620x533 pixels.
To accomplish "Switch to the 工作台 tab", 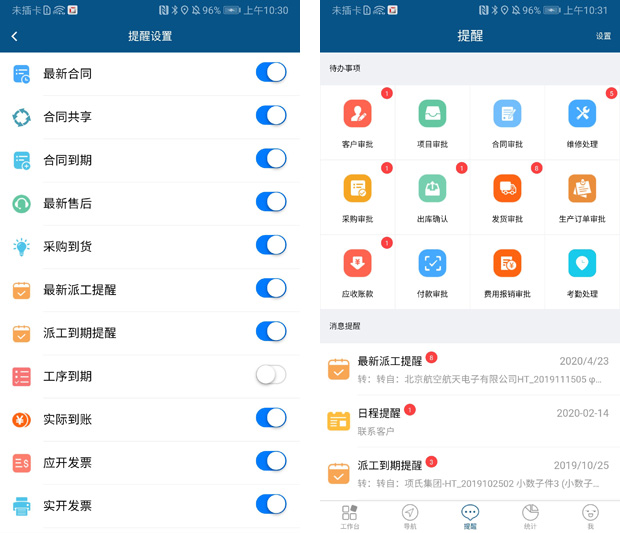I will [349, 516].
